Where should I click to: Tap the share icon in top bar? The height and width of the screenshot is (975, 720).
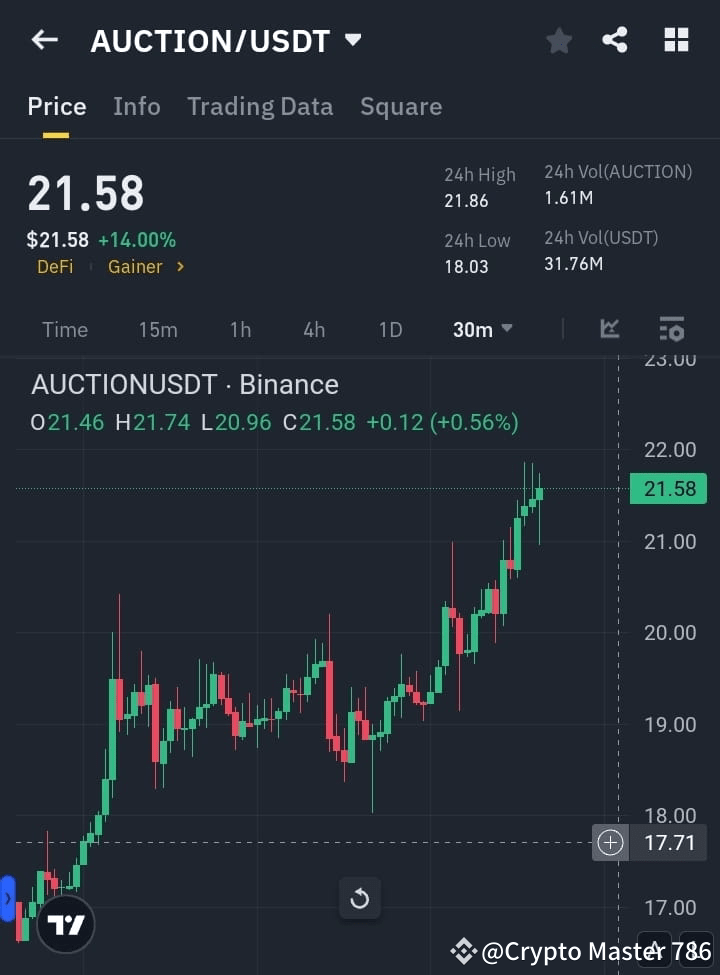pos(616,40)
